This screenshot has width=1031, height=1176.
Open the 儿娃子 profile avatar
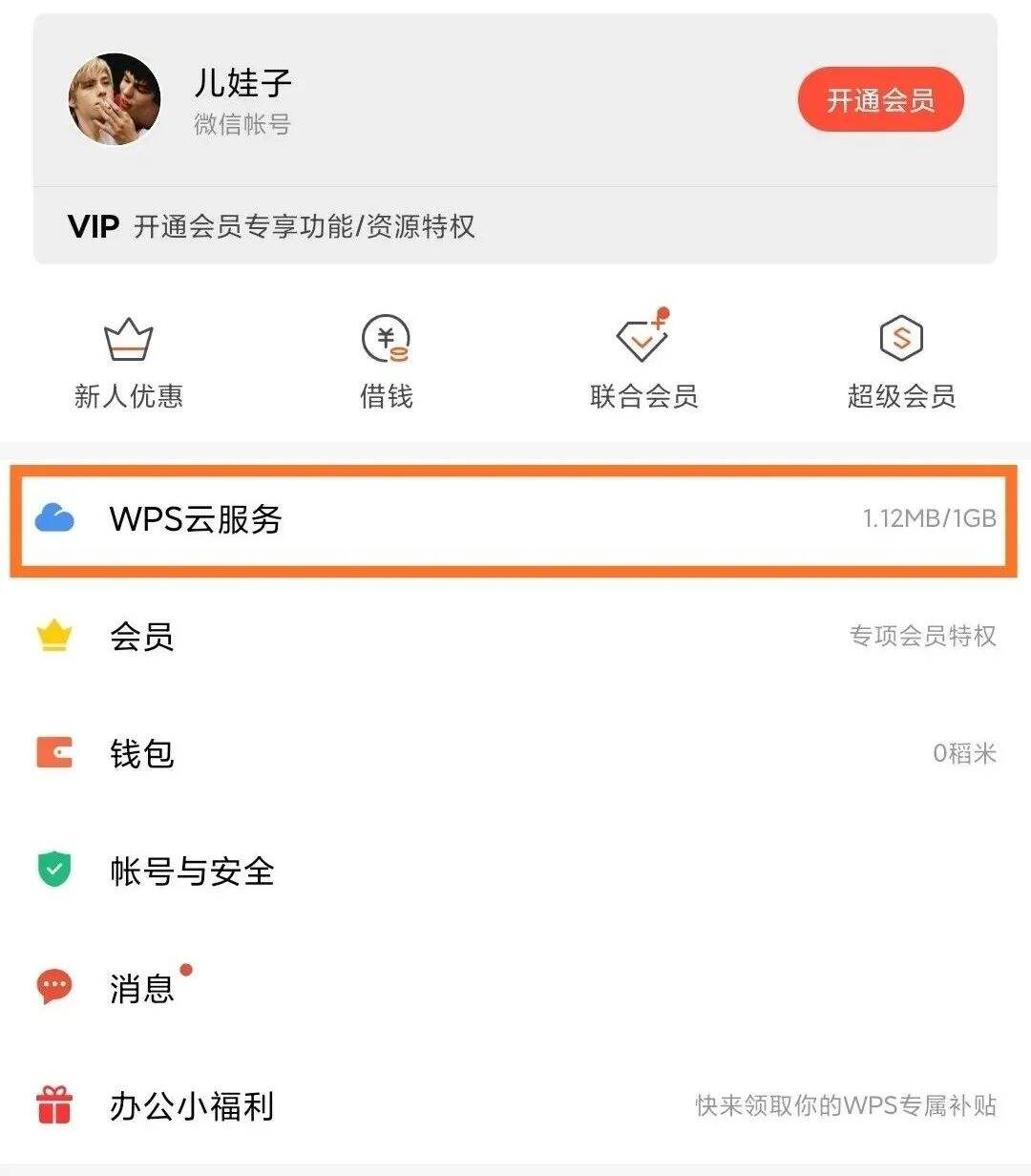pos(115,99)
